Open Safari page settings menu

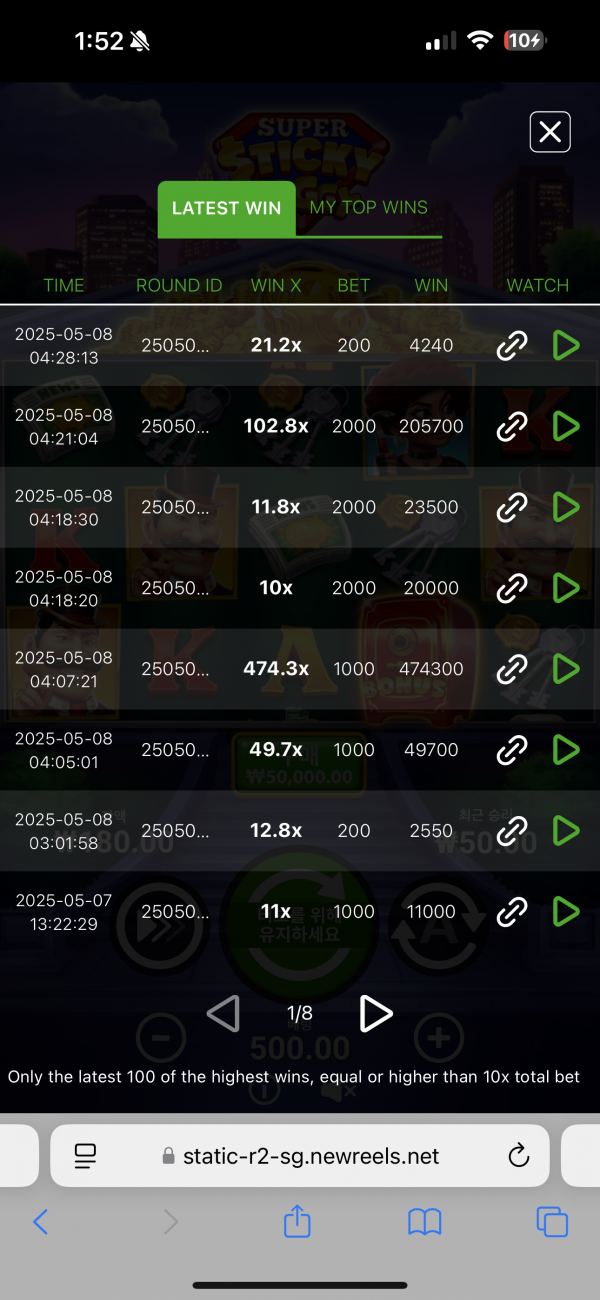(x=86, y=1157)
